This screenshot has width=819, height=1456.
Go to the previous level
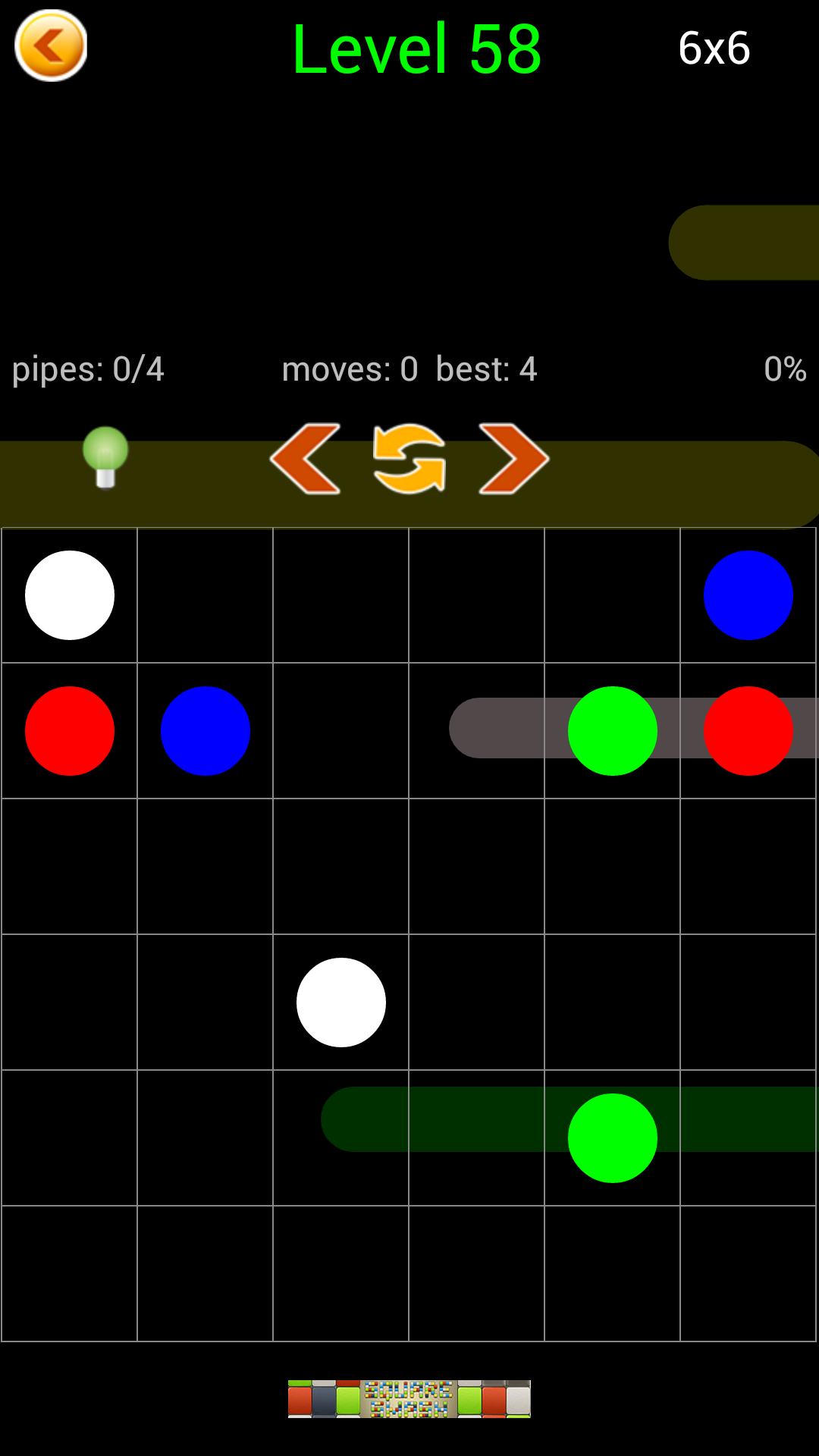coord(305,459)
